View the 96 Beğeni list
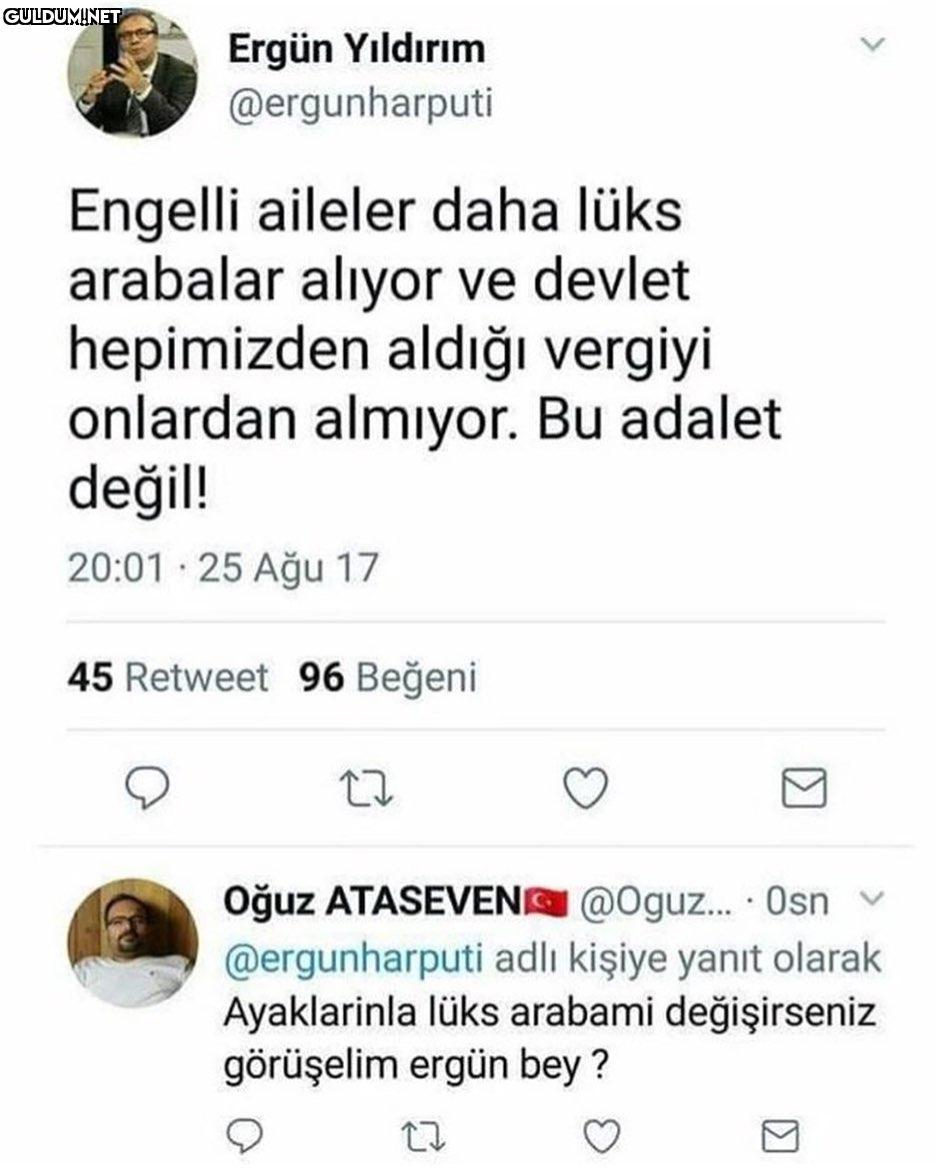Screen dimensions: 937x1171 pos(388,679)
